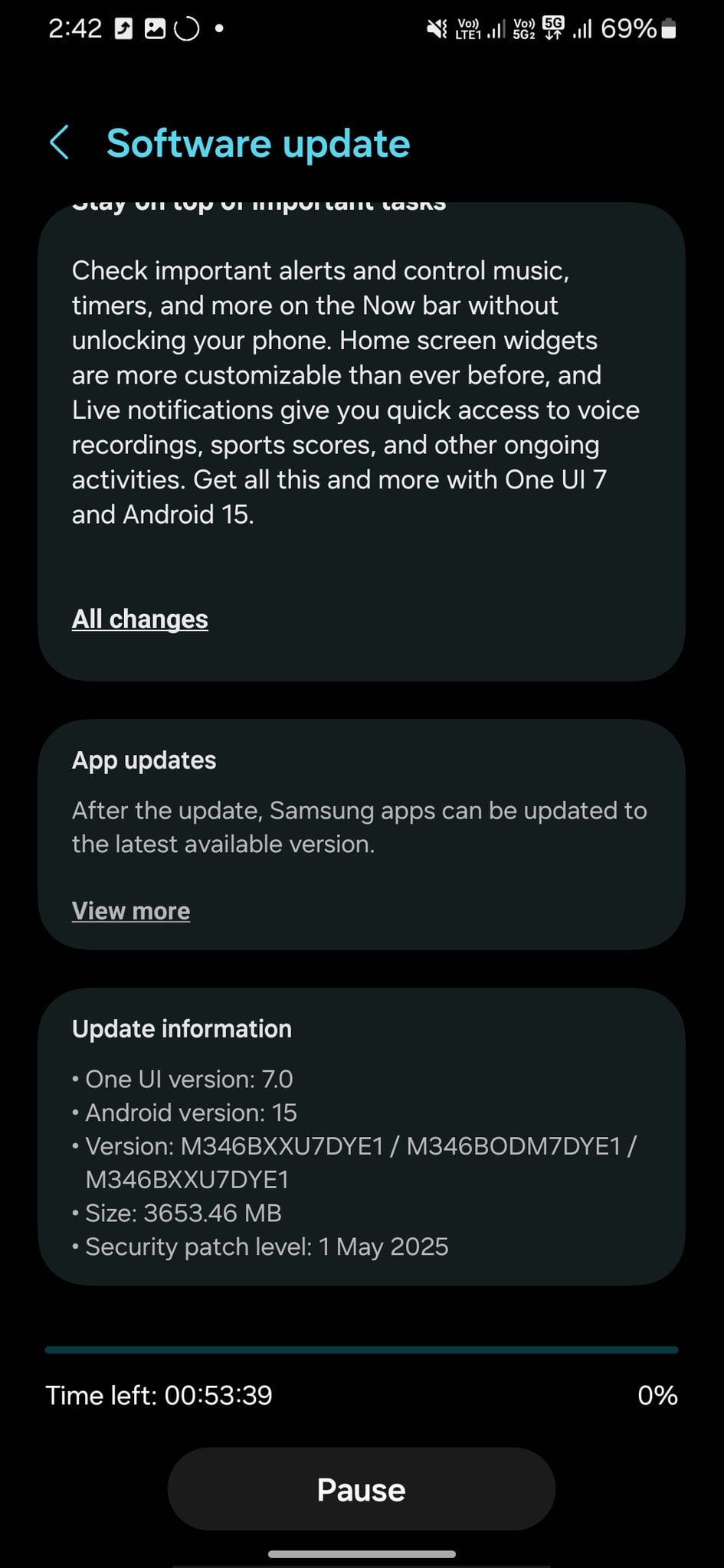Image resolution: width=724 pixels, height=1568 pixels.
Task: Pause the update download
Action: pos(361,1489)
